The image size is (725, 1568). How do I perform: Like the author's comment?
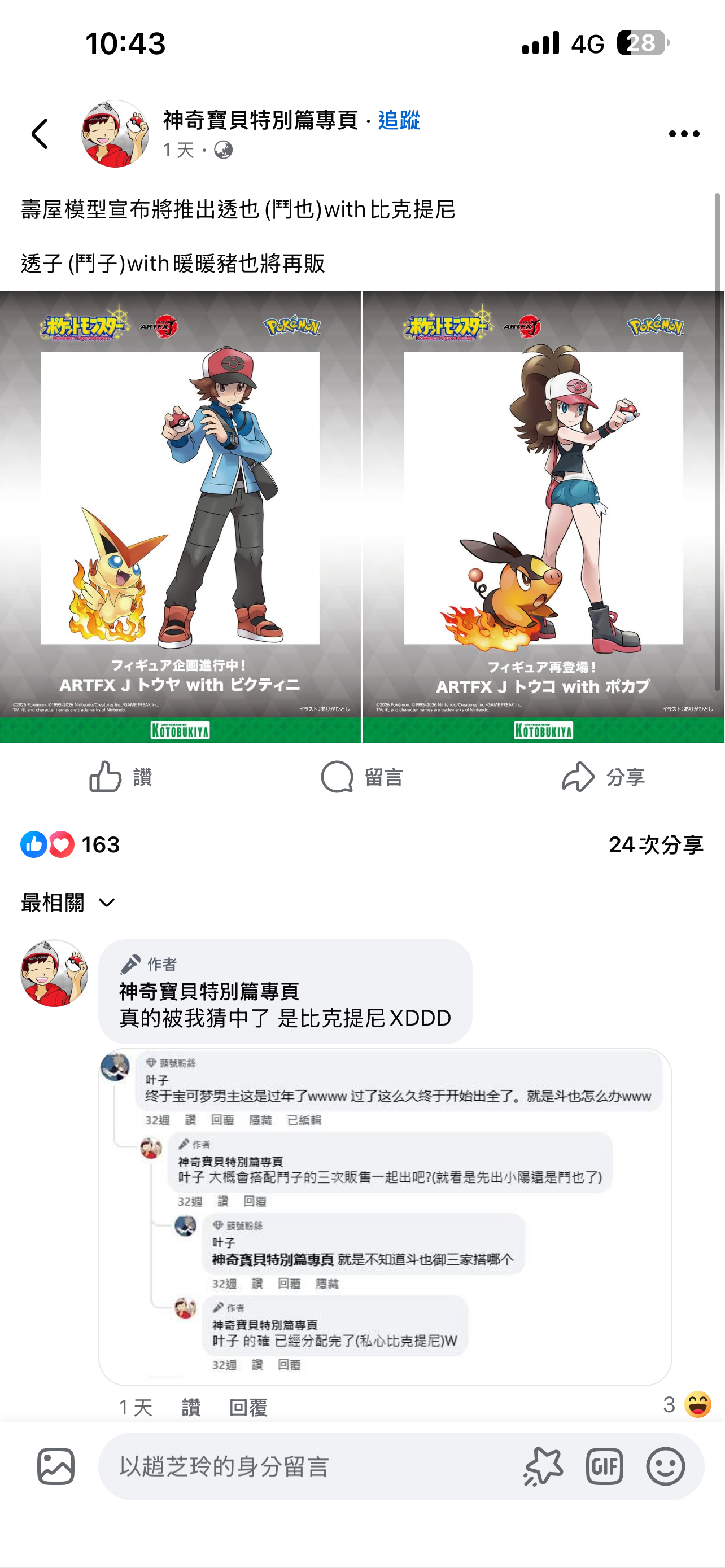190,1407
